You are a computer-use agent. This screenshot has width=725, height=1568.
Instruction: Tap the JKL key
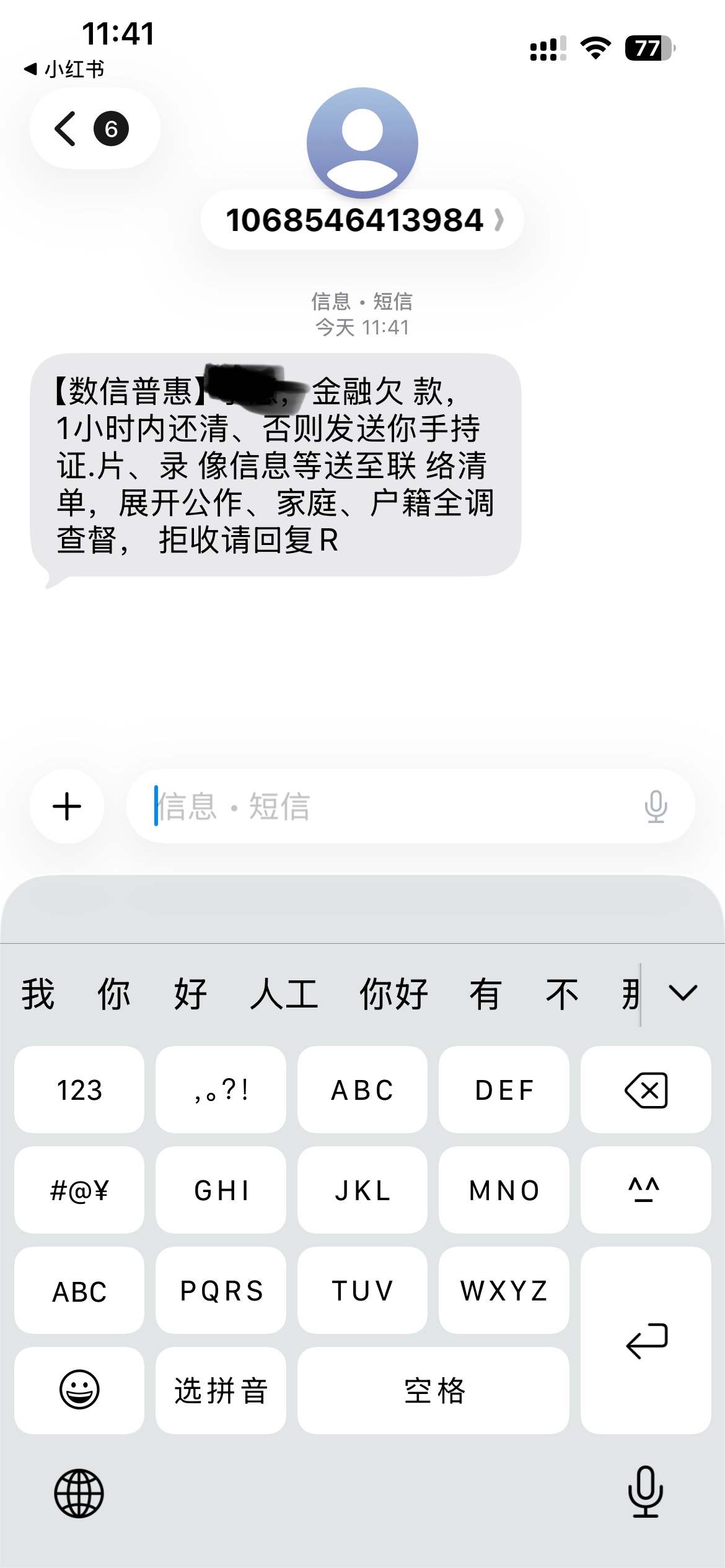coord(362,1190)
